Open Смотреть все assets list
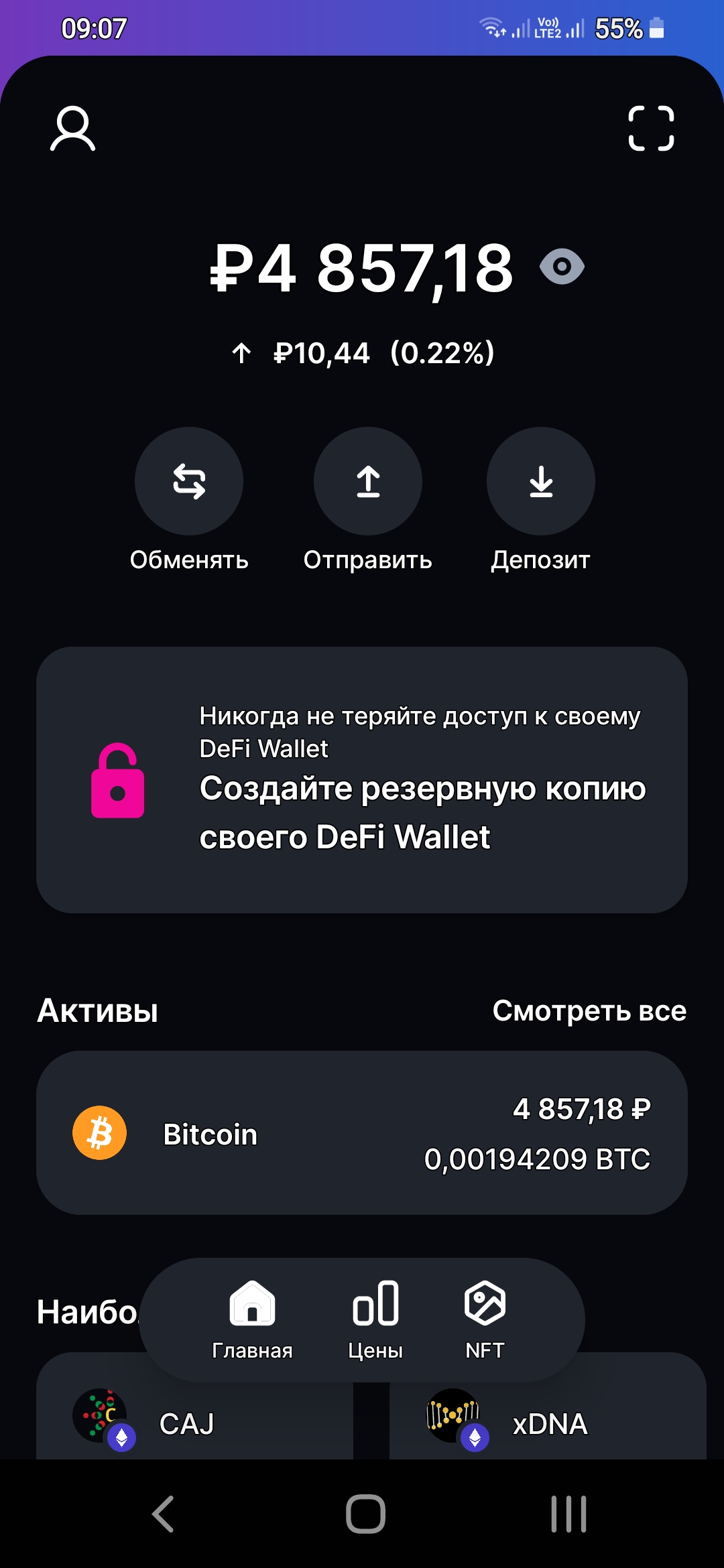724x1568 pixels. pos(589,1010)
